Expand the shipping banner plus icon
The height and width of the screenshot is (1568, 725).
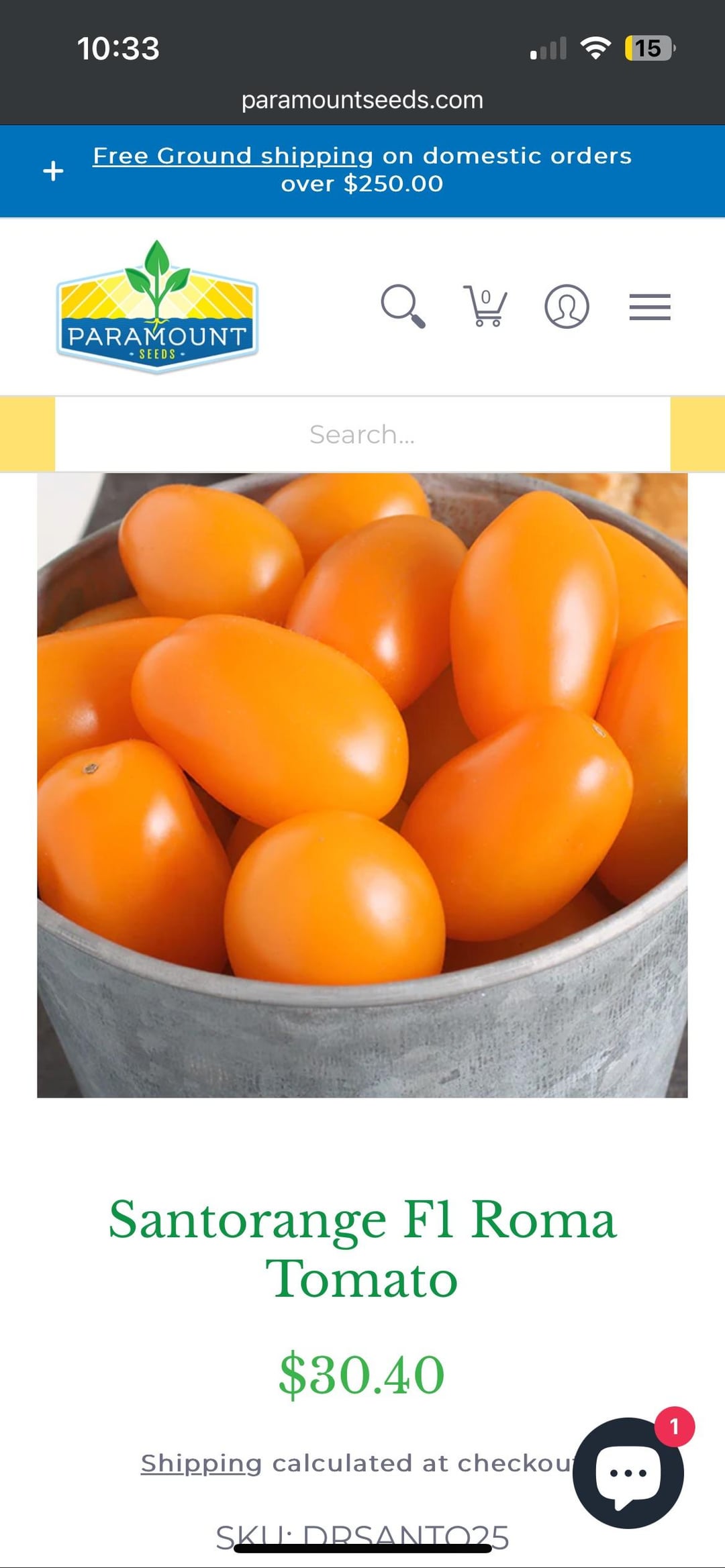pos(53,171)
